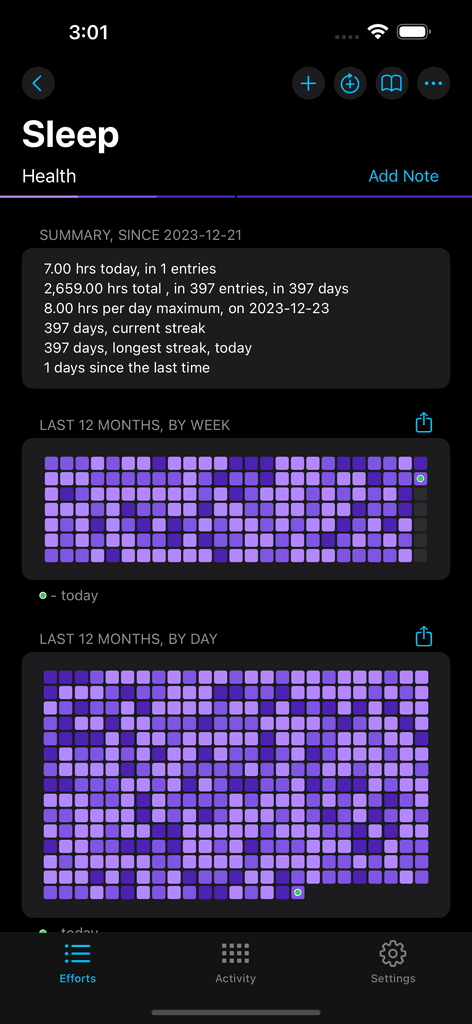Switch to the Activity tab
The height and width of the screenshot is (1024, 472).
[x=236, y=962]
